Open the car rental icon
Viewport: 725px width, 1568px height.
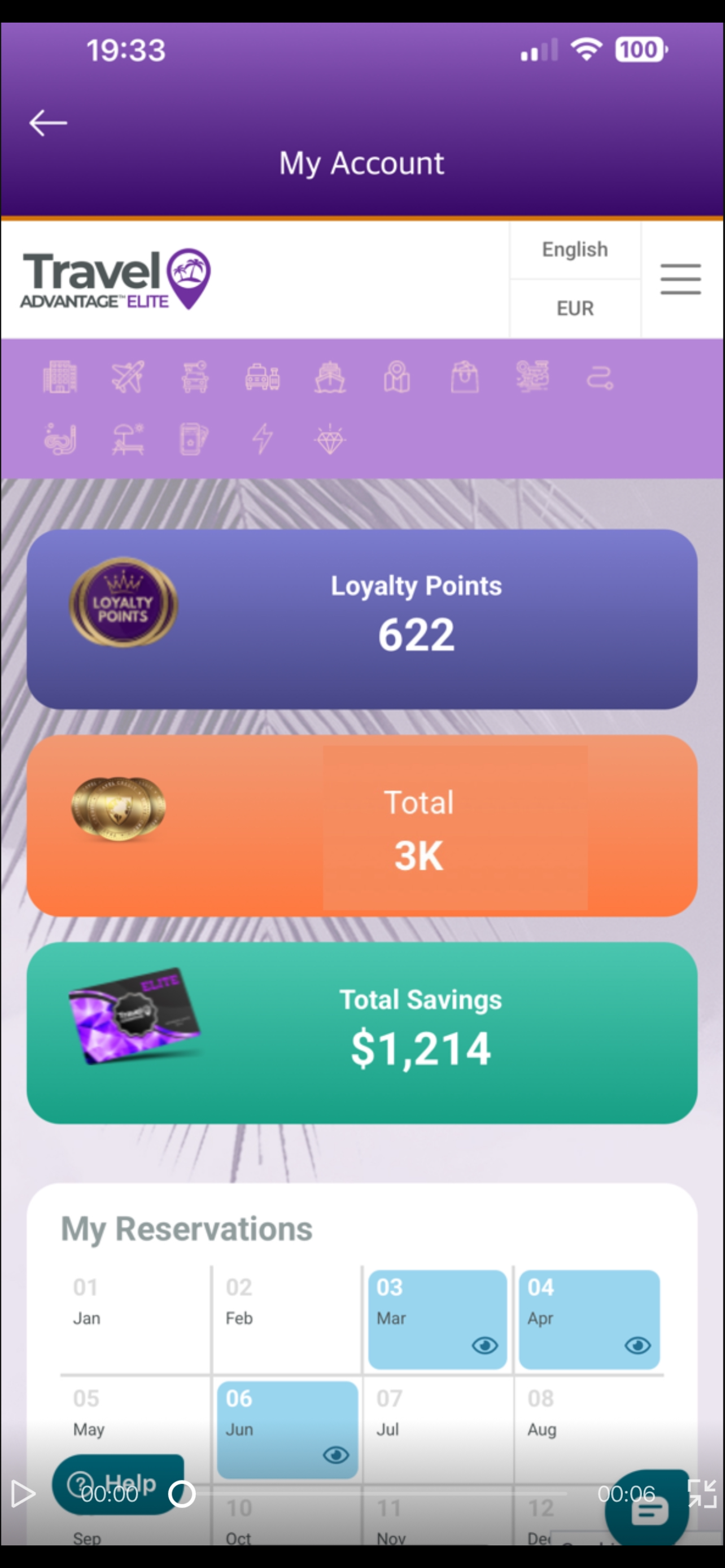click(x=195, y=376)
